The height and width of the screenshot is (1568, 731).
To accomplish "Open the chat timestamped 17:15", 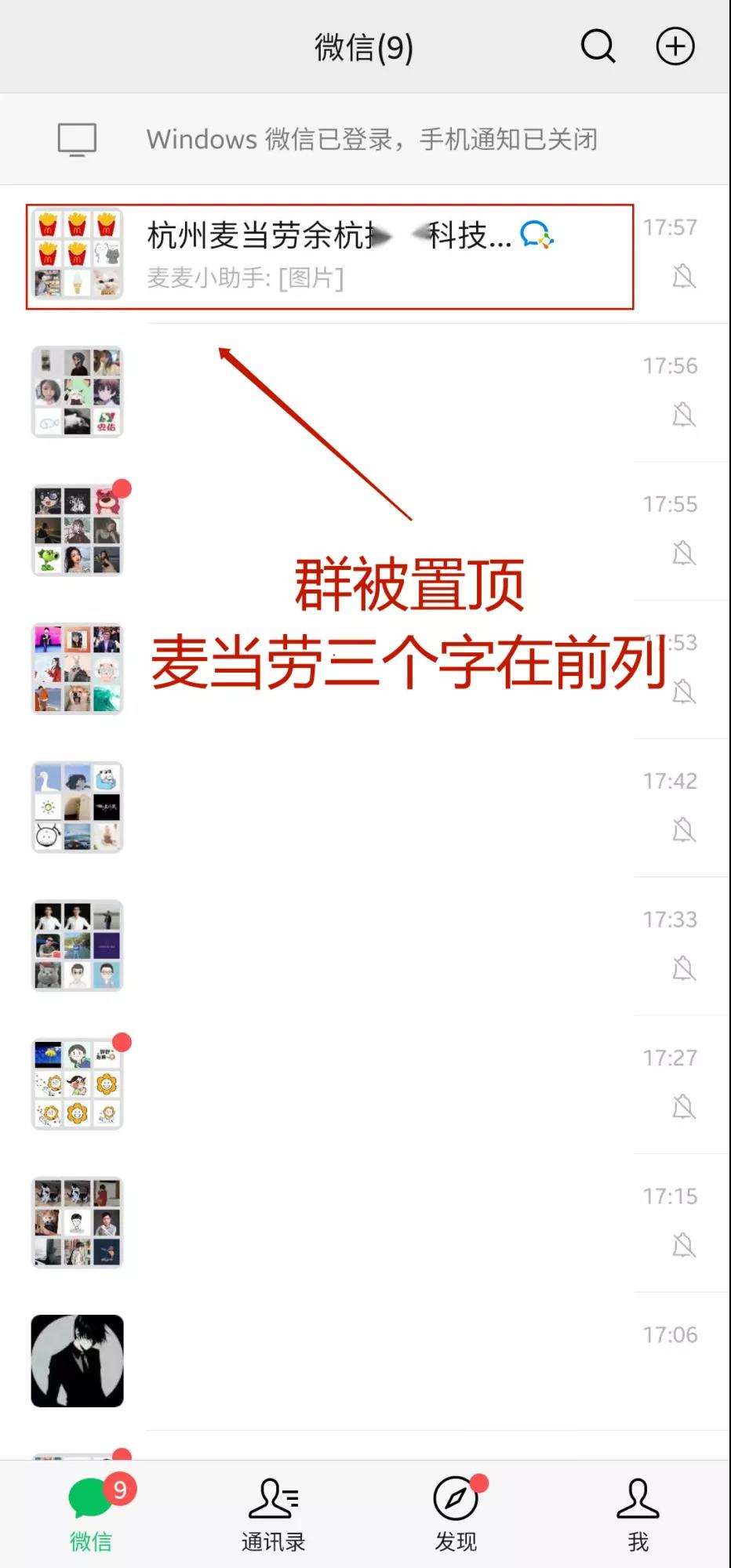I will point(365,1222).
